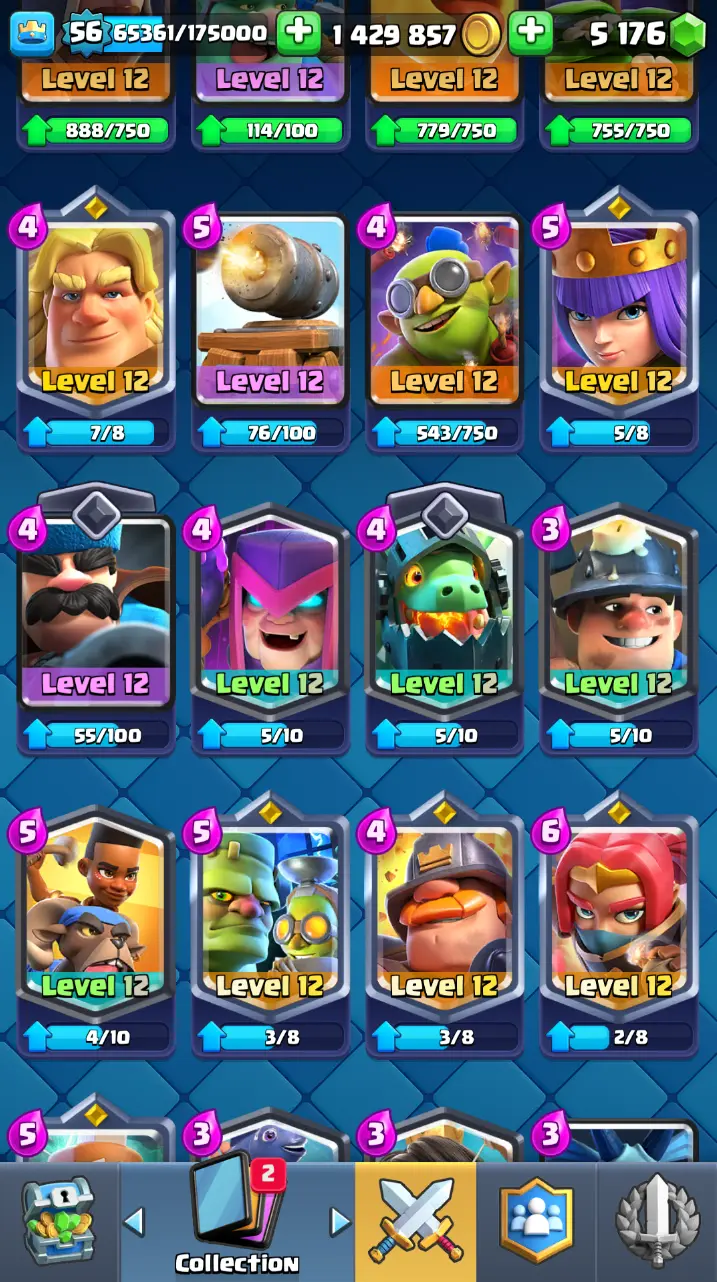This screenshot has height=1282, width=717.
Task: Open the Clan social tab
Action: pyautogui.click(x=536, y=1222)
